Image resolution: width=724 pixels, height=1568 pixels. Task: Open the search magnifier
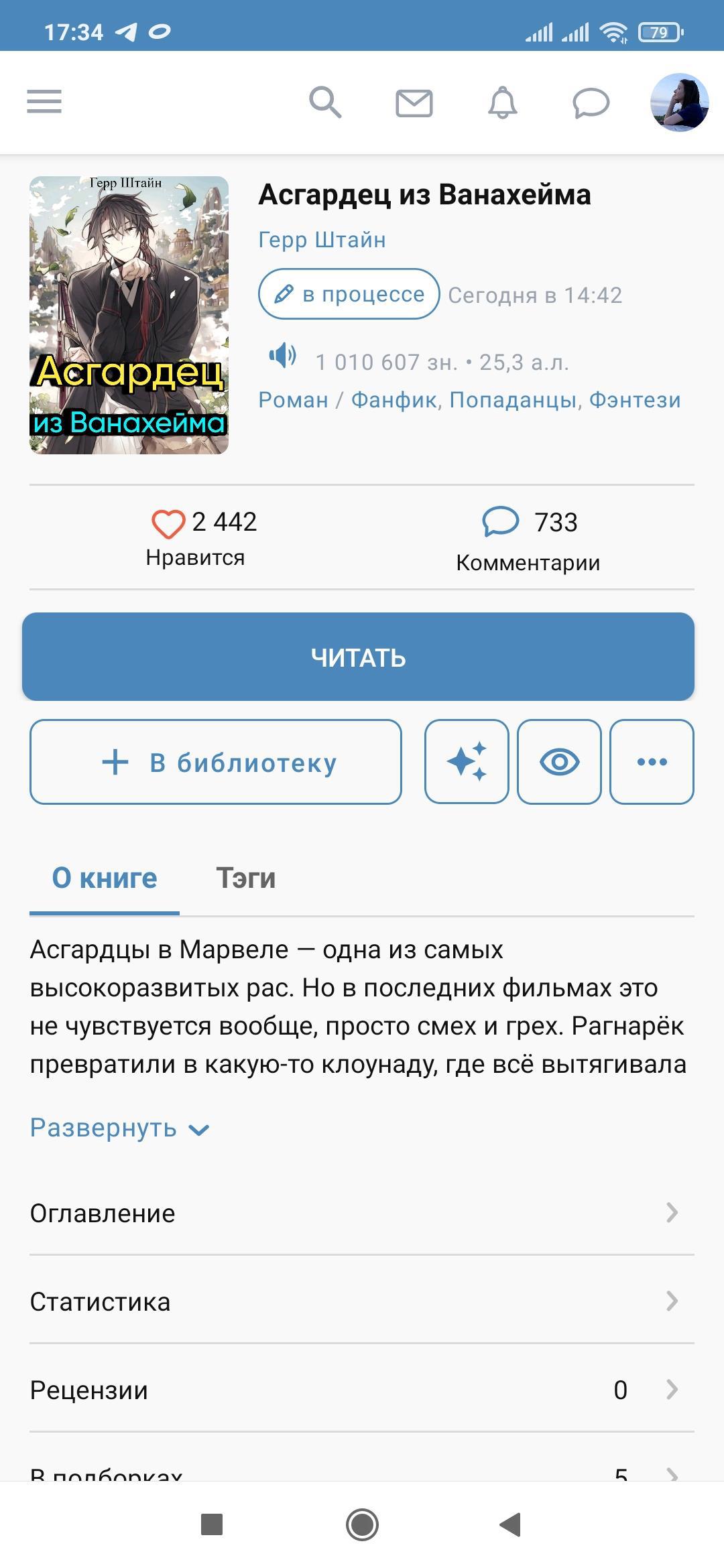coord(325,103)
